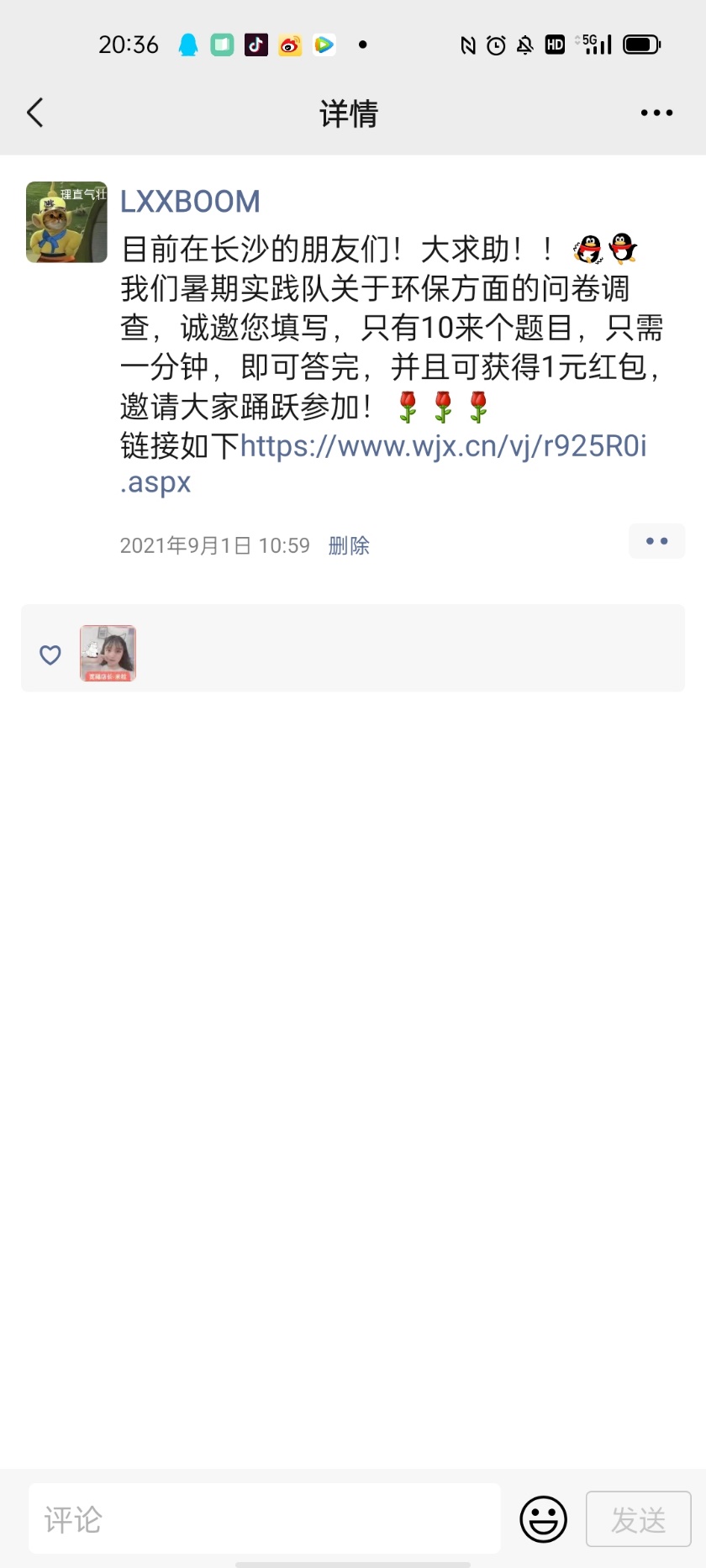
Task: Tap 删除 to delete this post
Action: tap(349, 546)
